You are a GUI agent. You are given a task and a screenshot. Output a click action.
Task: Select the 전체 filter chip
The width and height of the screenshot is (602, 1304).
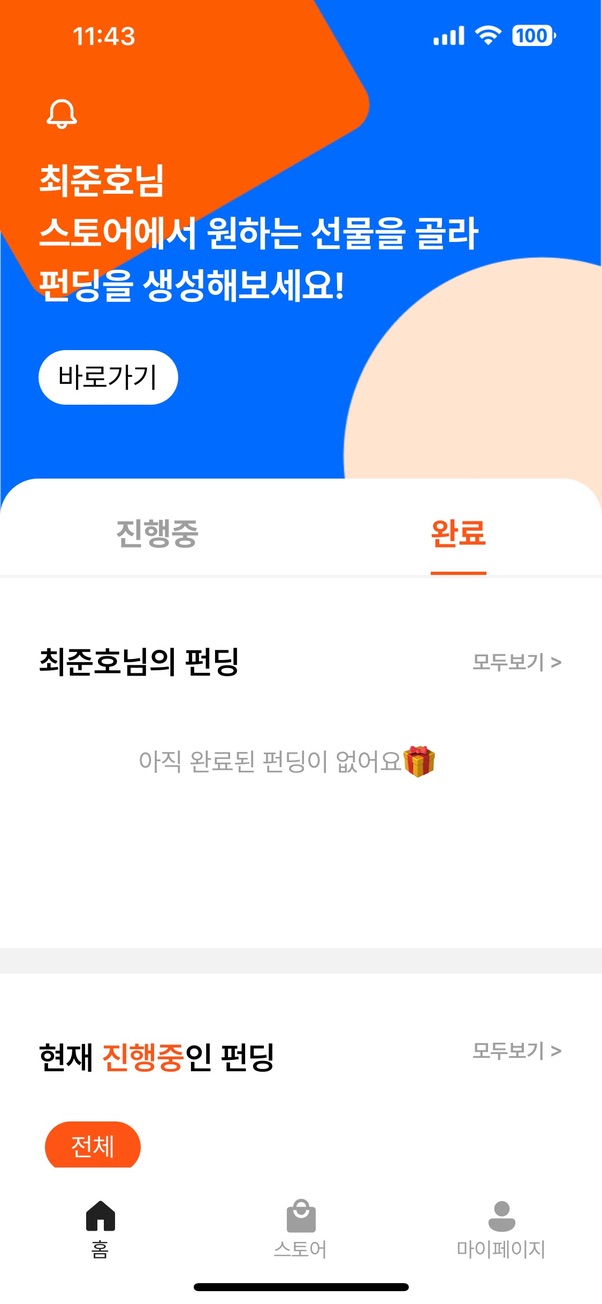93,1146
